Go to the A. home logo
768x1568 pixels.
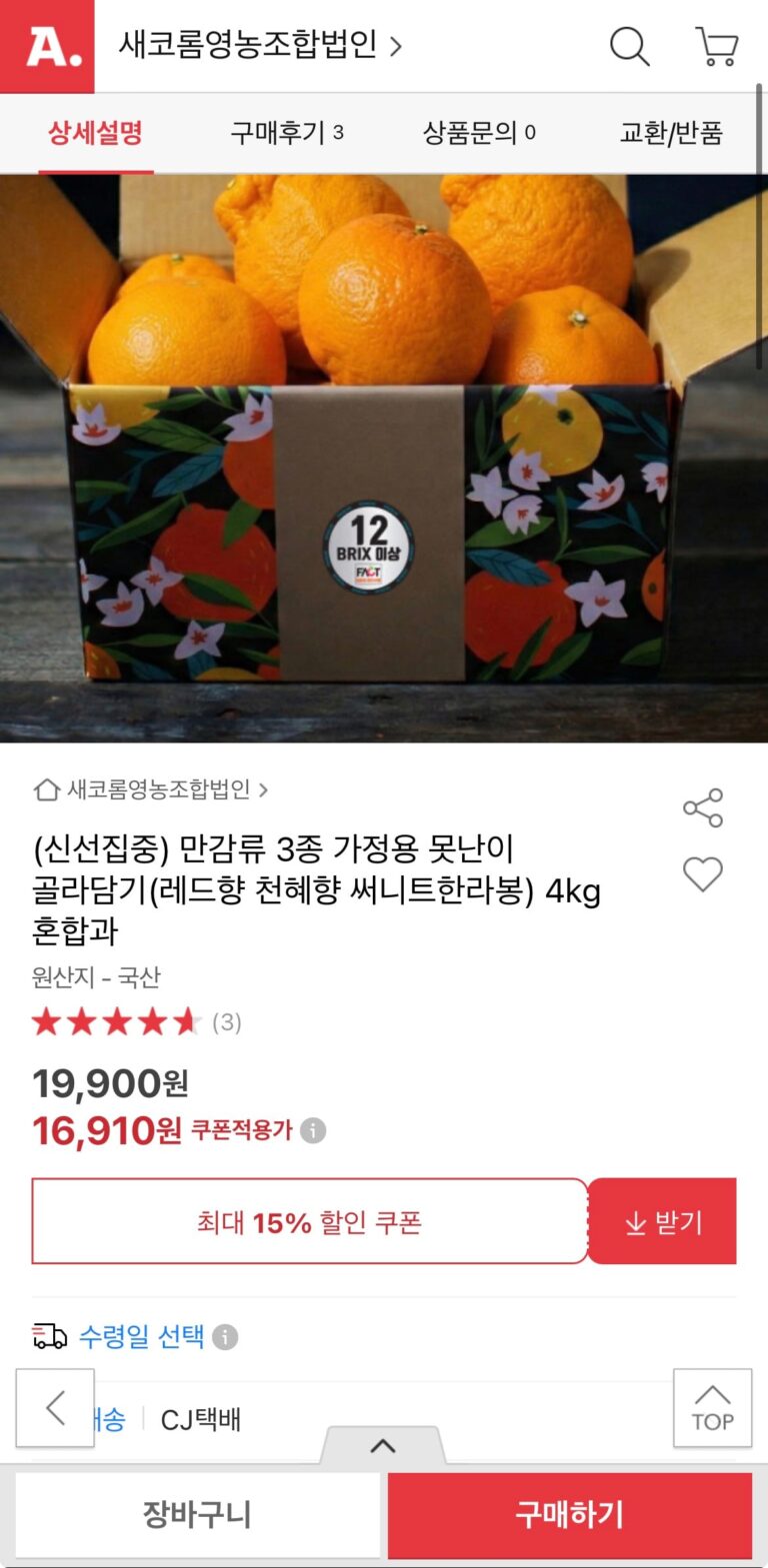click(x=47, y=46)
